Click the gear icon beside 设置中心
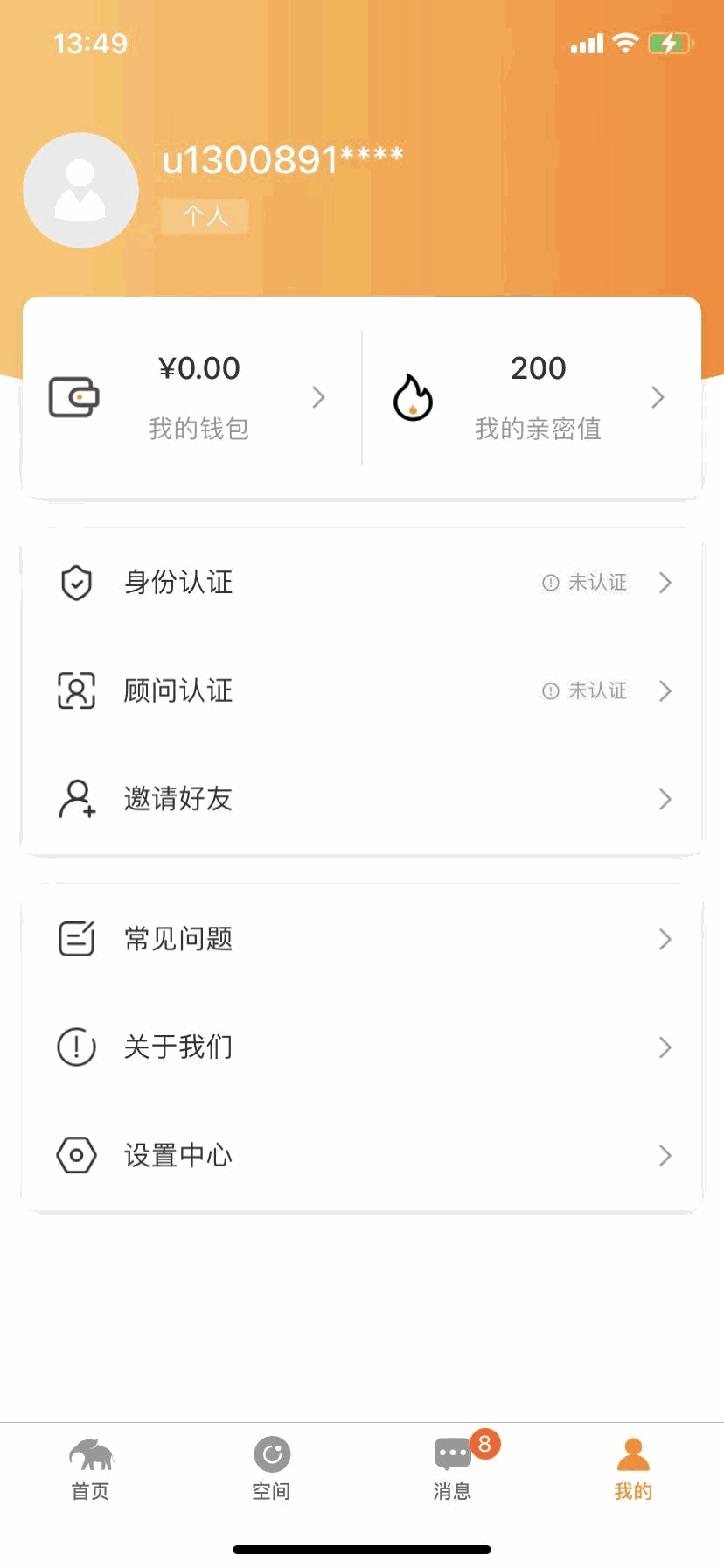This screenshot has width=724, height=1568. 76,1154
